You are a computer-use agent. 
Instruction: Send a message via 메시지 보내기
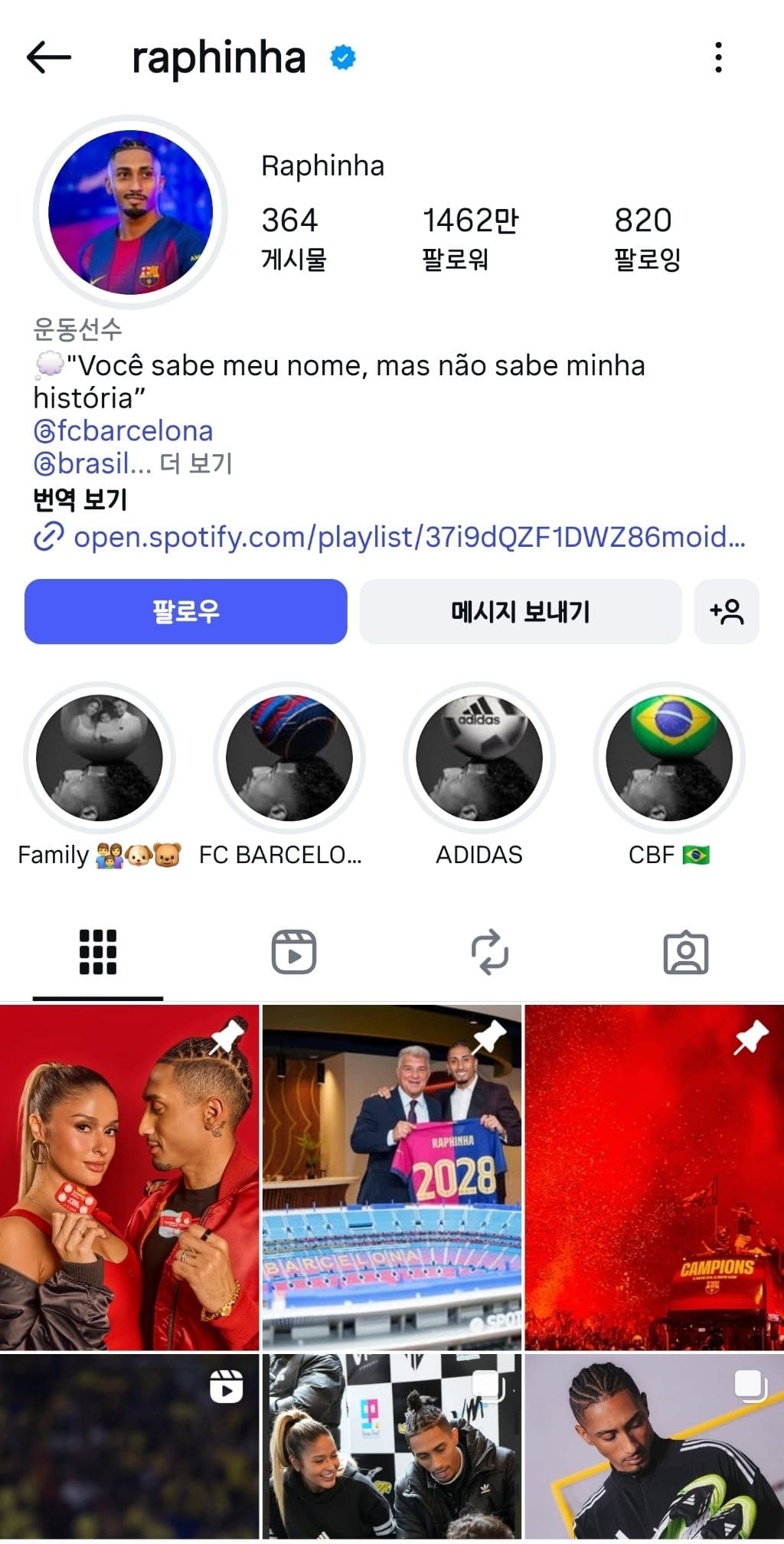point(520,611)
